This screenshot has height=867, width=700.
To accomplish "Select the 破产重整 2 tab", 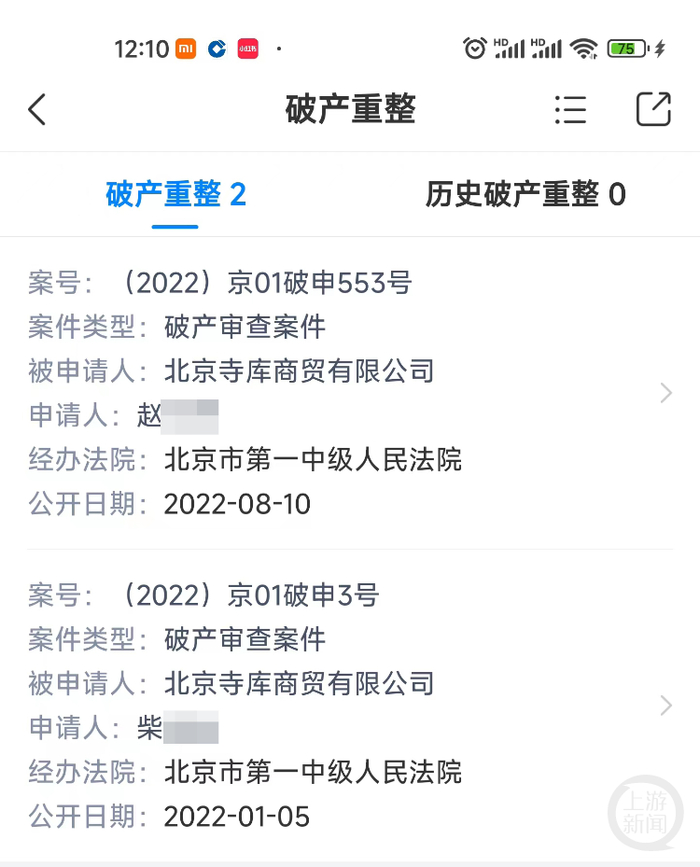I will 175,195.
